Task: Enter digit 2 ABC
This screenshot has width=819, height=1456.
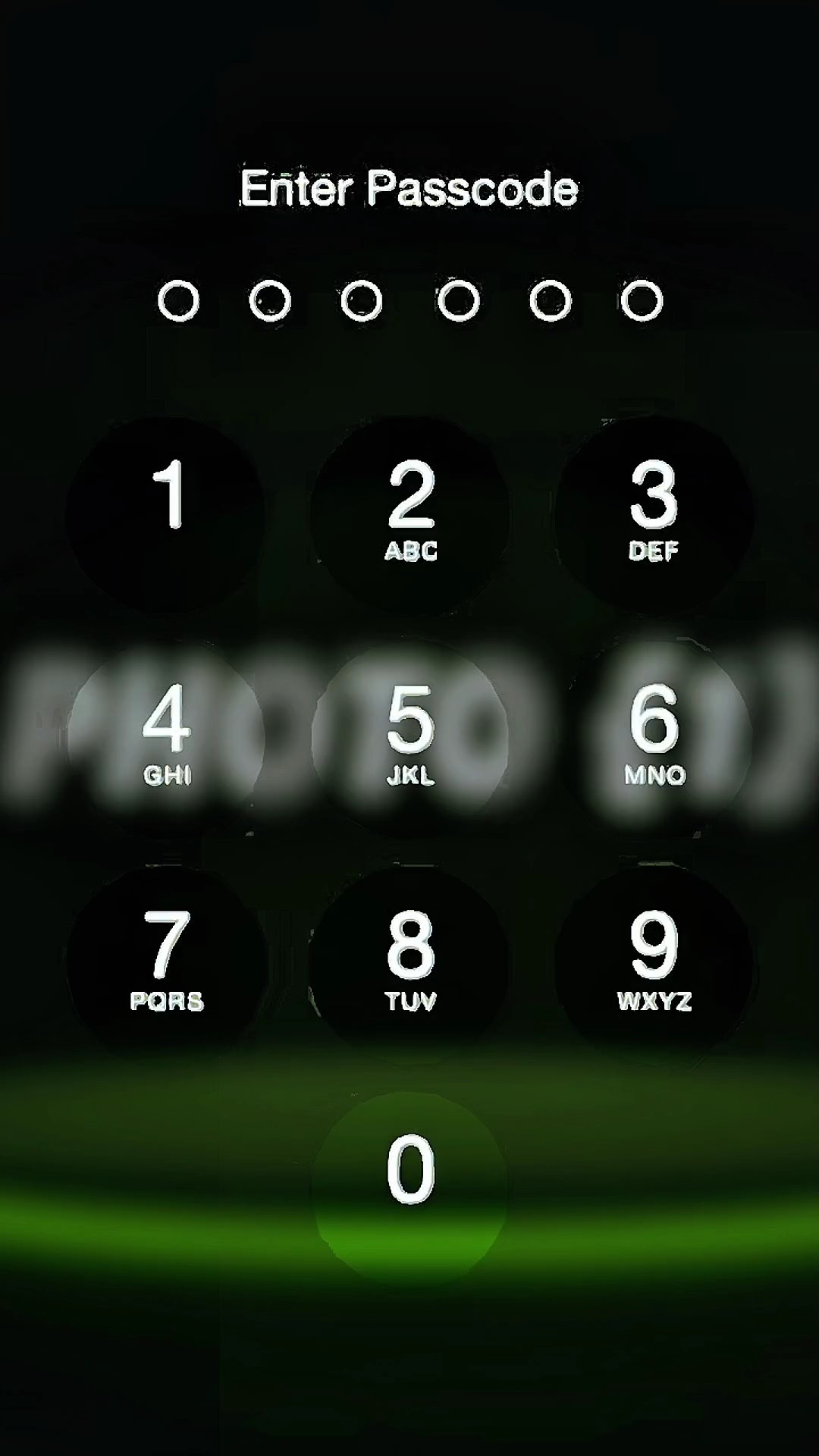Action: [410, 514]
